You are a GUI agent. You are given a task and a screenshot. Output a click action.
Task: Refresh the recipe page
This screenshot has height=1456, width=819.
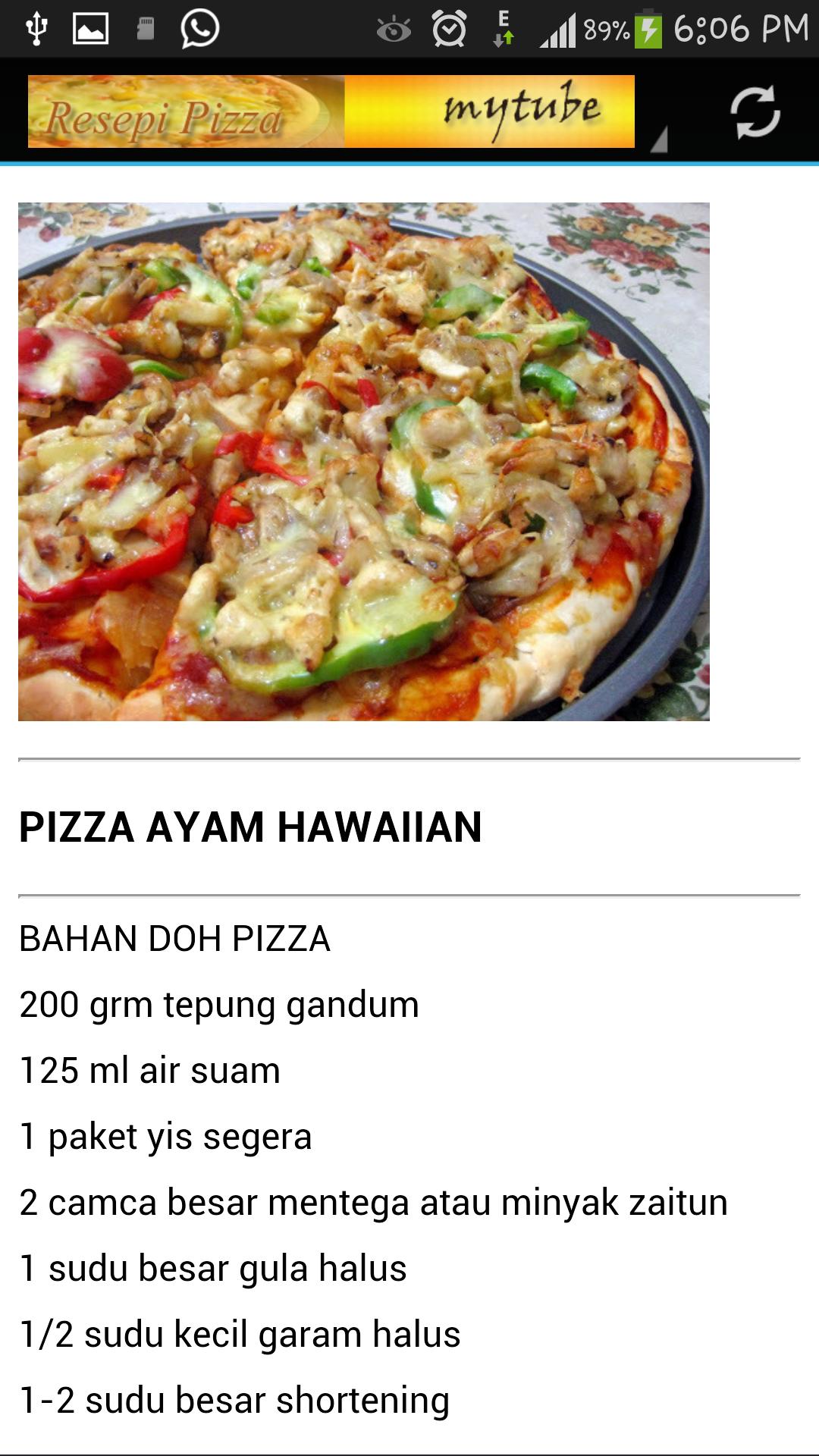(x=756, y=114)
